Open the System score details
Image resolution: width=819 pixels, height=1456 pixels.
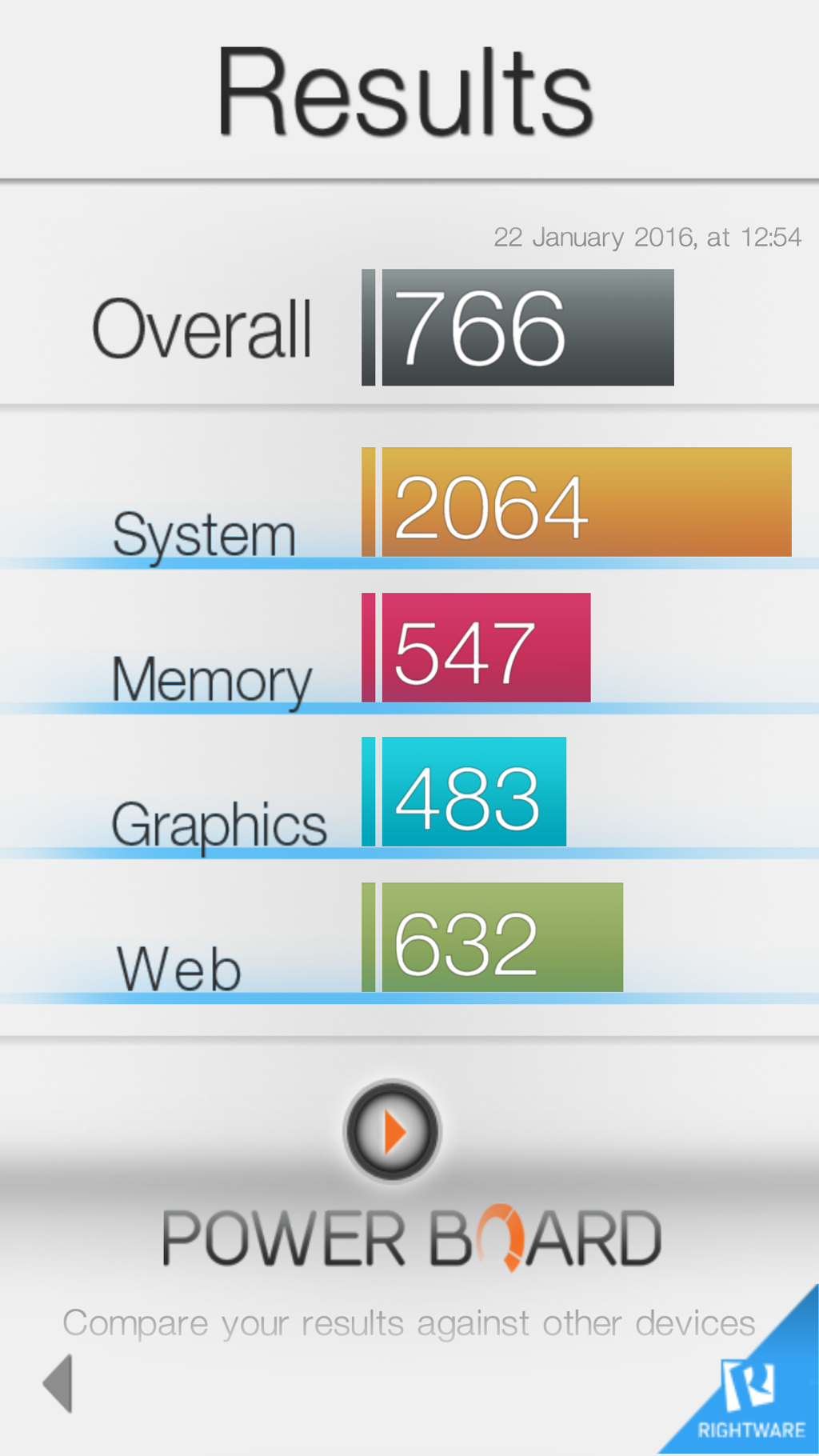[x=409, y=504]
